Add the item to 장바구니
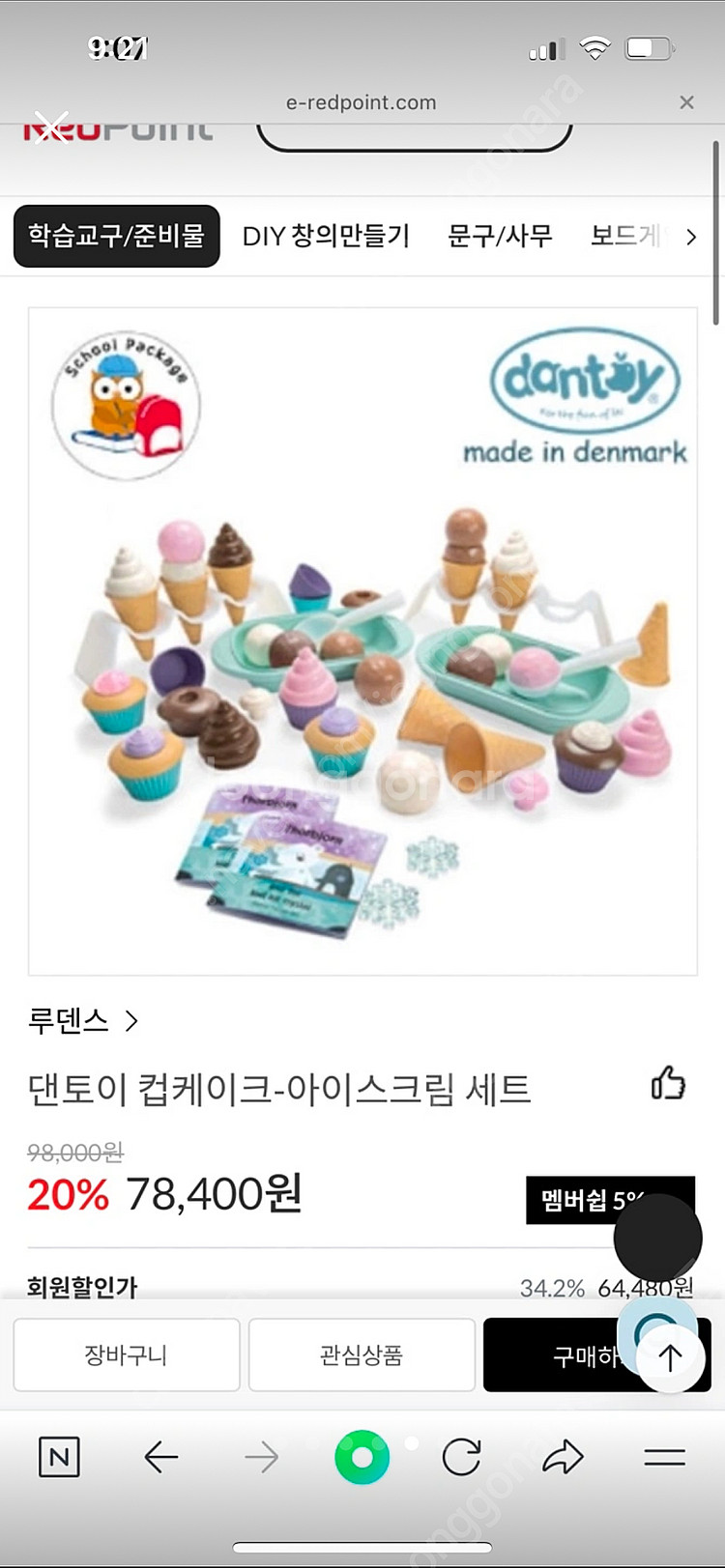 coord(126,1355)
